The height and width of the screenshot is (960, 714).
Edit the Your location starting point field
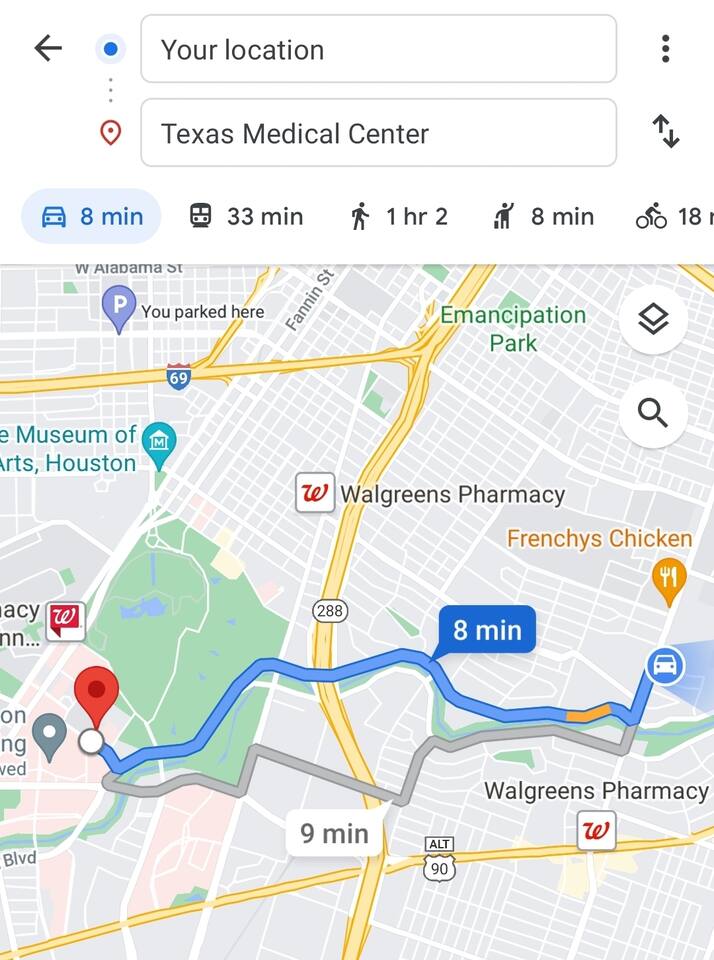point(378,49)
